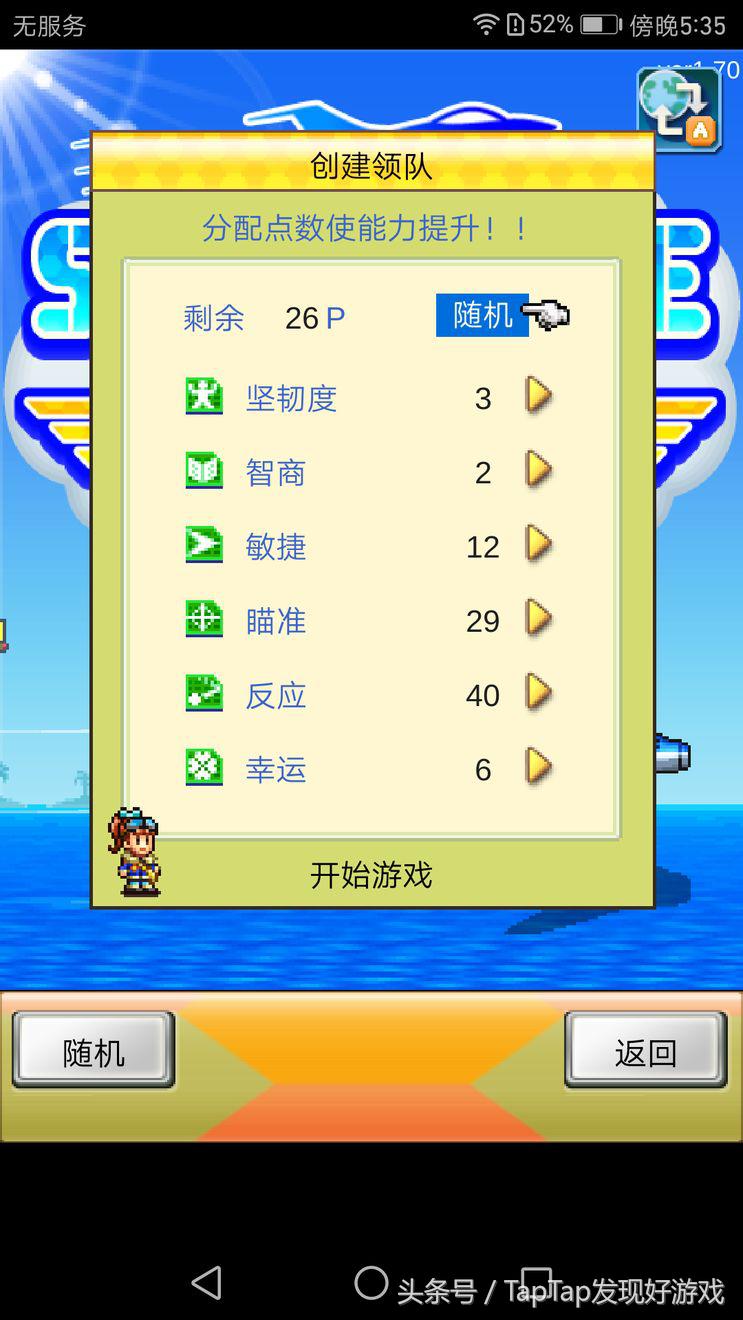743x1320 pixels.
Task: Select the 瞄准 (aim) stat icon
Action: (x=202, y=620)
